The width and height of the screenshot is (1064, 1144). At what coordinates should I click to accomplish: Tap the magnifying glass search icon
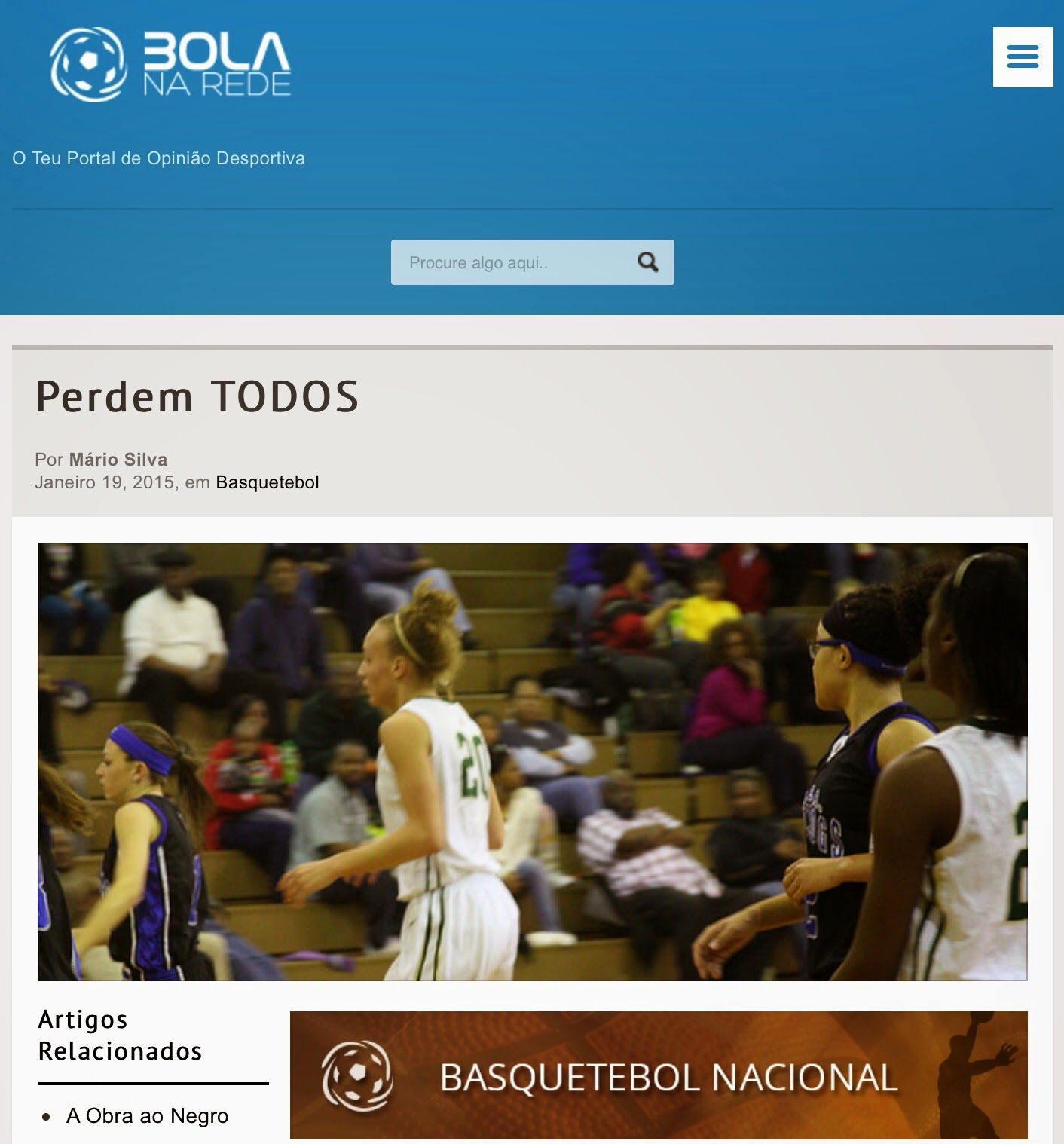[648, 262]
